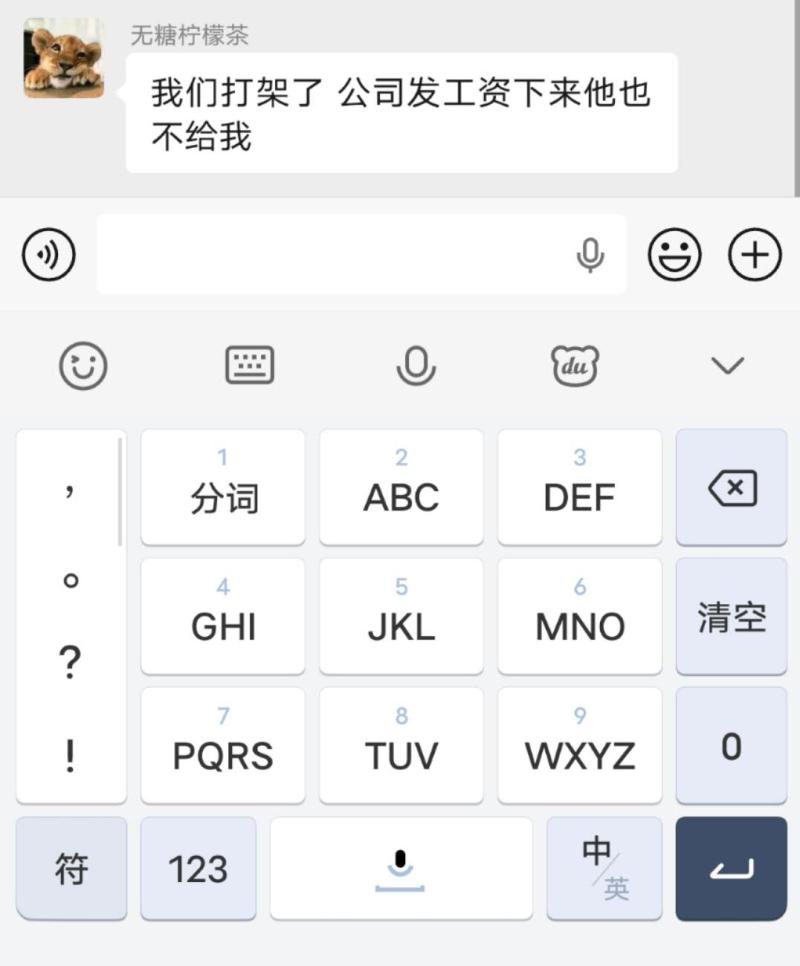The height and width of the screenshot is (966, 800).
Task: Tap the 分词 key
Action: 223,488
